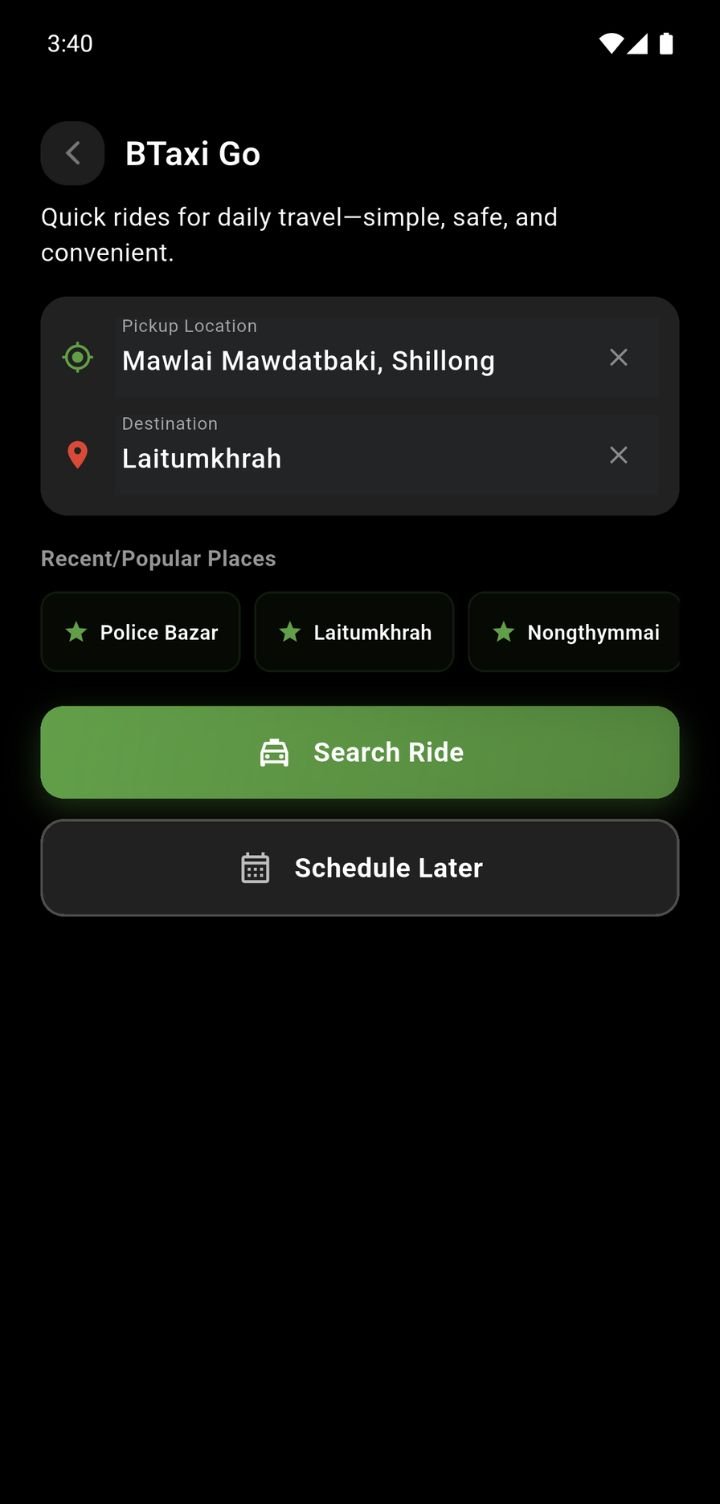This screenshot has width=720, height=1504.
Task: Edit the Pickup Location field
Action: pyautogui.click(x=330, y=359)
